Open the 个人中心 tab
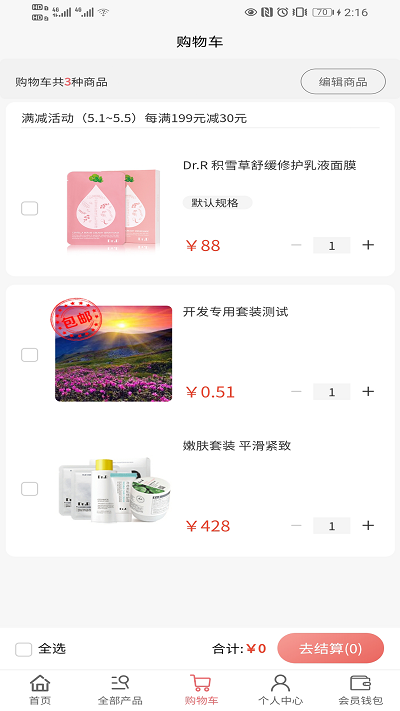 point(280,690)
